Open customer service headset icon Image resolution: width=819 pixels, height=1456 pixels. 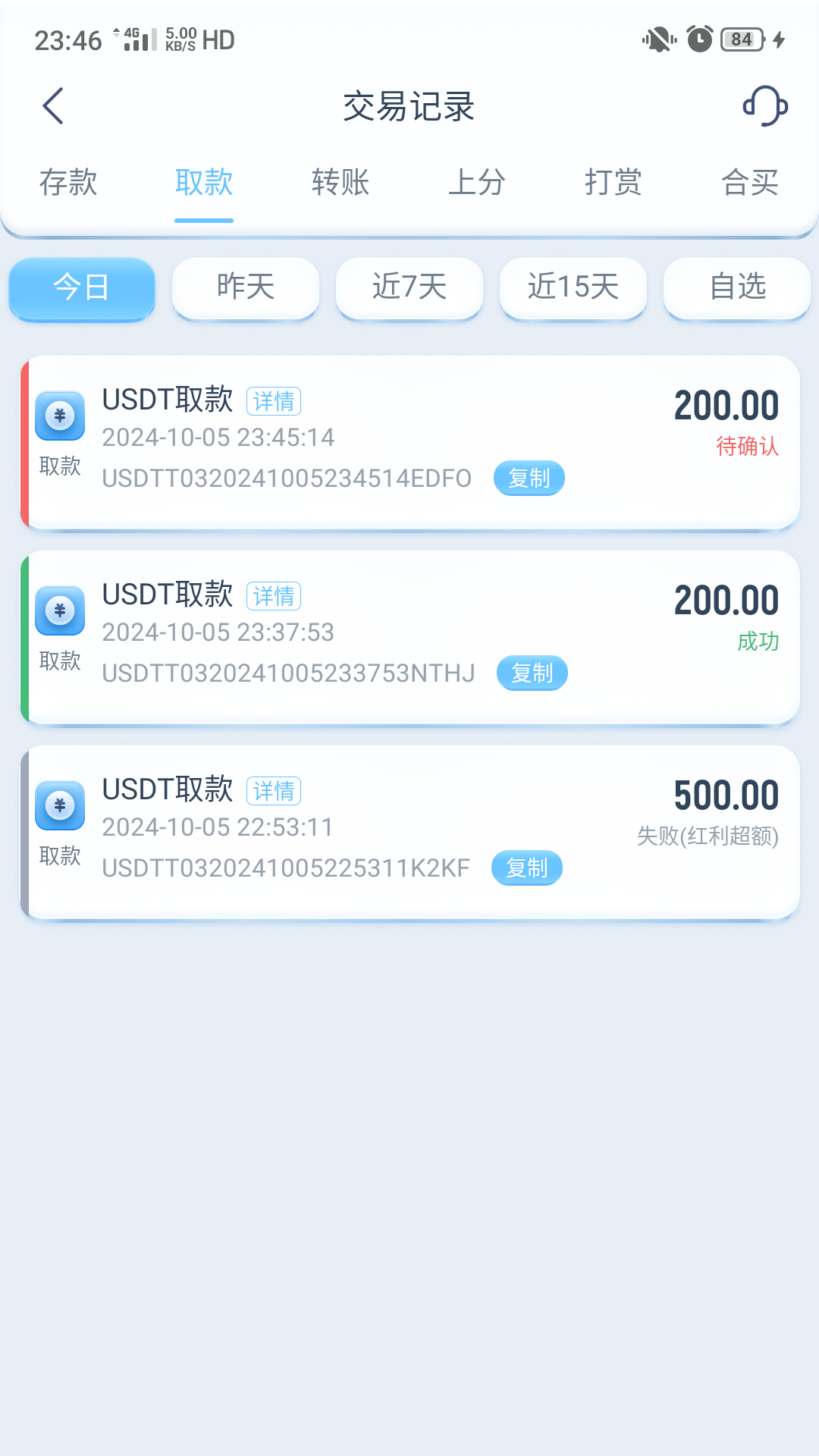click(x=764, y=106)
